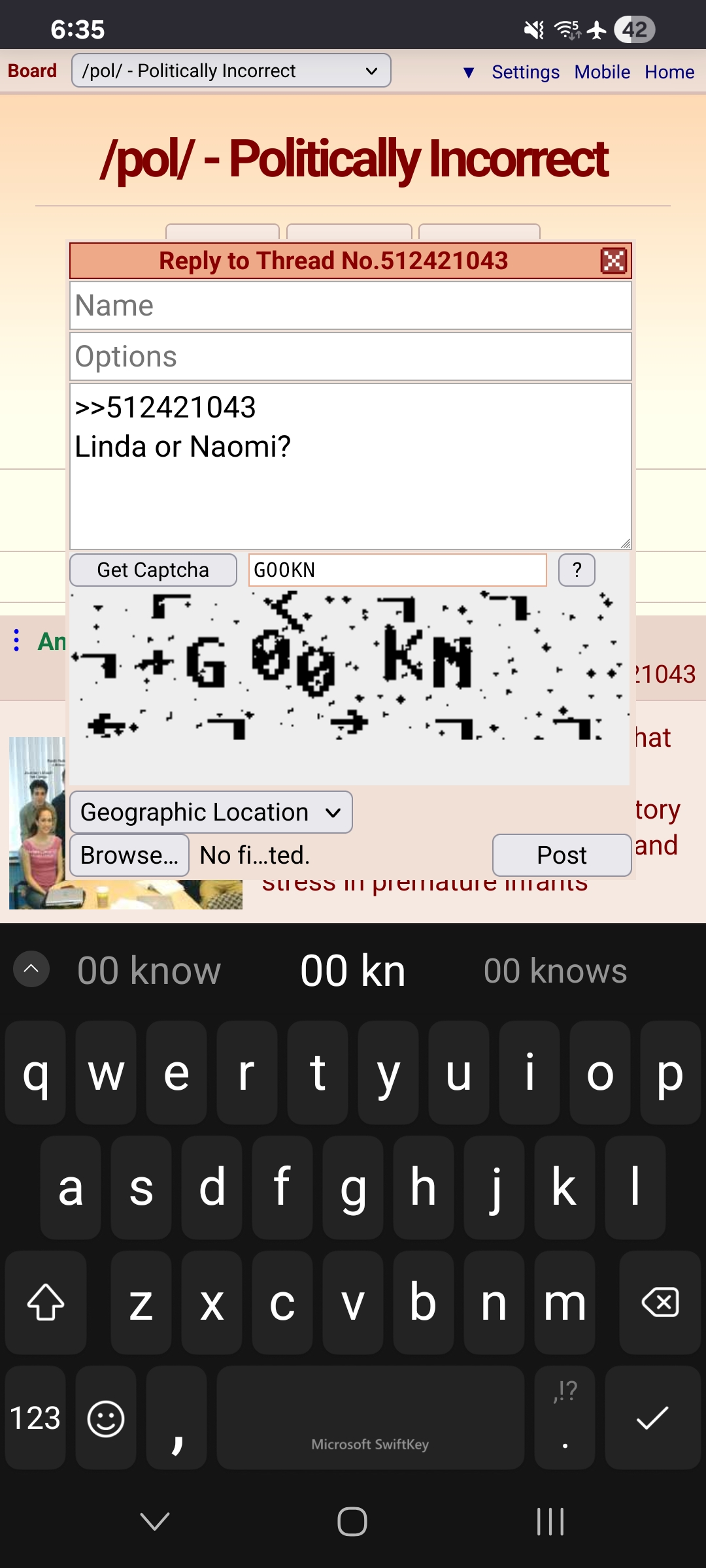The image size is (706, 1568).
Task: Switch to the Mobile view link
Action: click(x=601, y=72)
